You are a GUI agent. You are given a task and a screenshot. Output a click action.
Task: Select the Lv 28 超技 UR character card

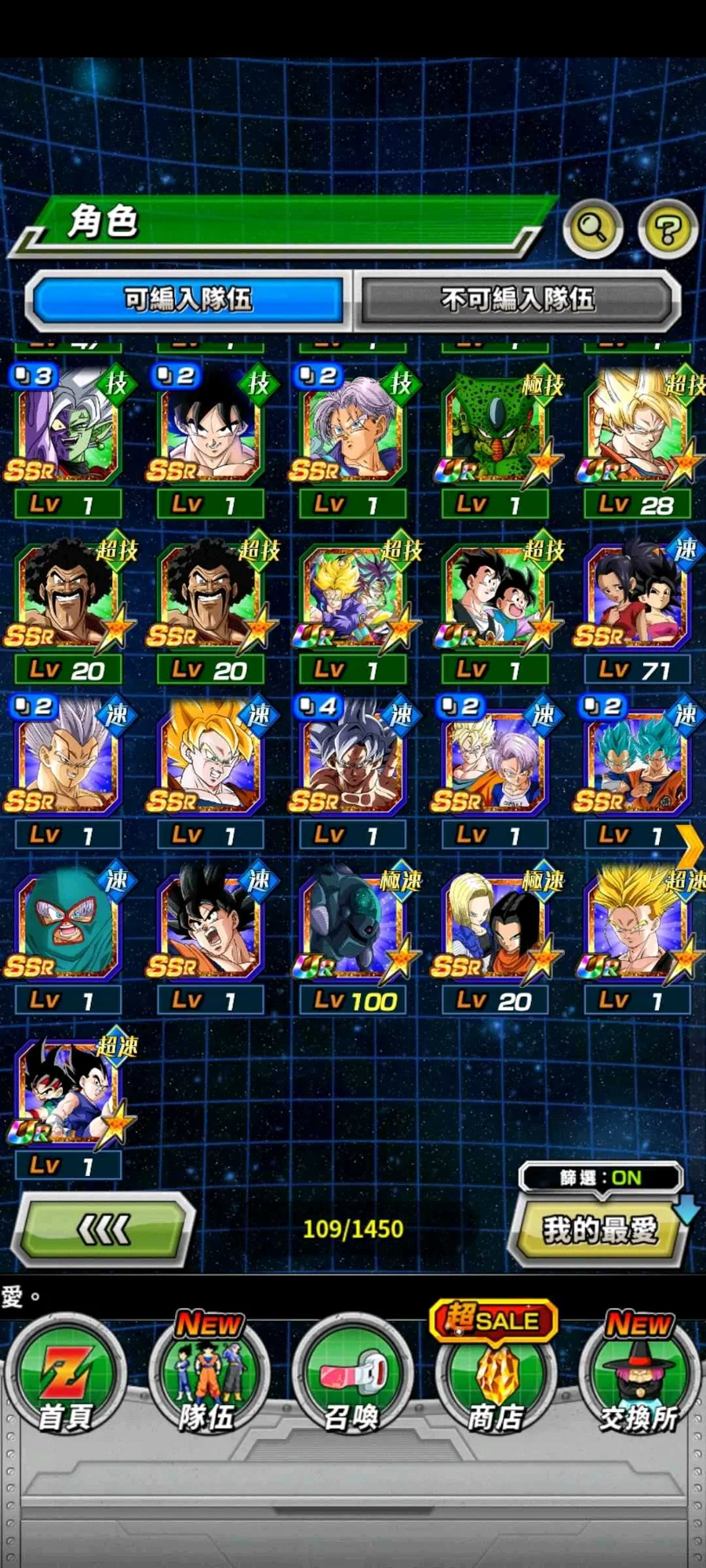pyautogui.click(x=637, y=431)
